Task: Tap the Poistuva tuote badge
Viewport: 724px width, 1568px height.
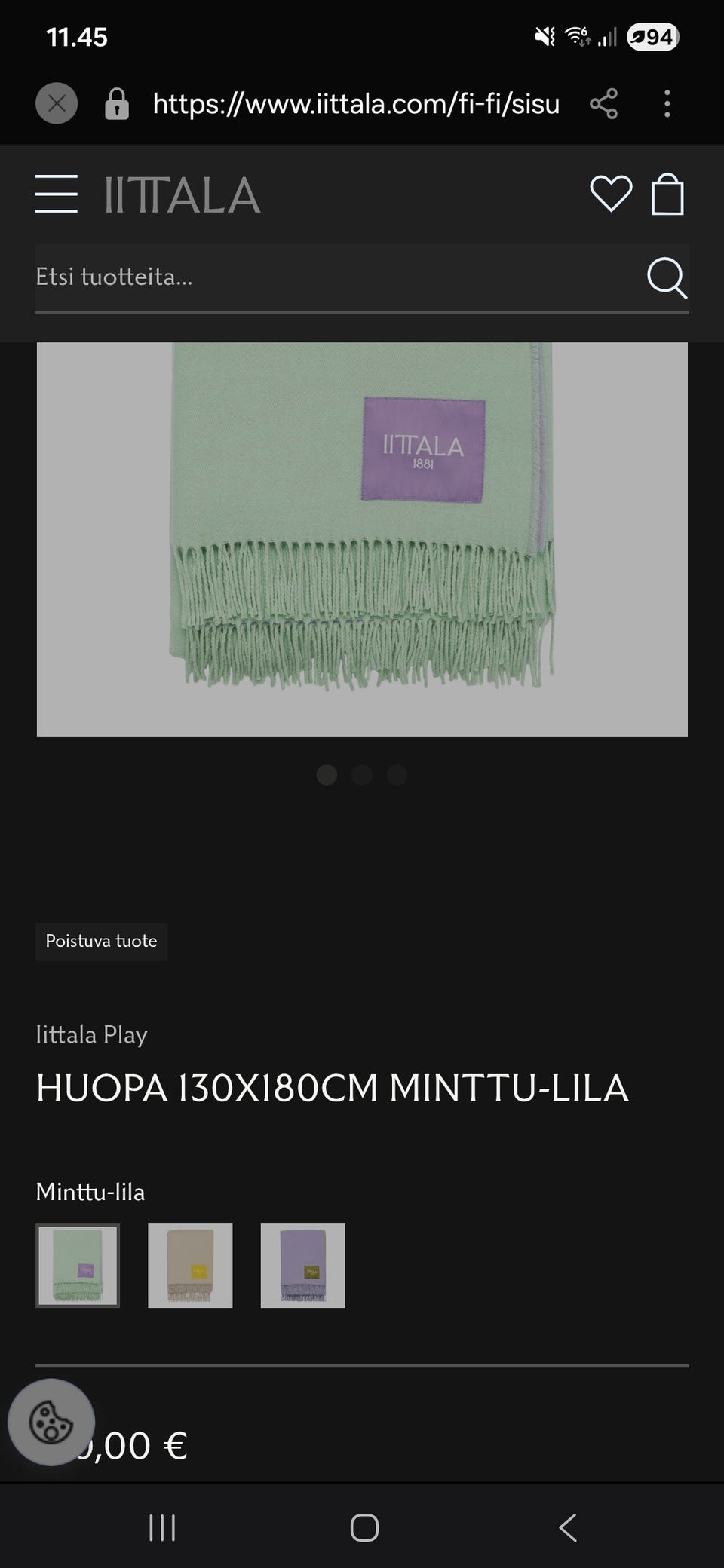Action: tap(101, 941)
